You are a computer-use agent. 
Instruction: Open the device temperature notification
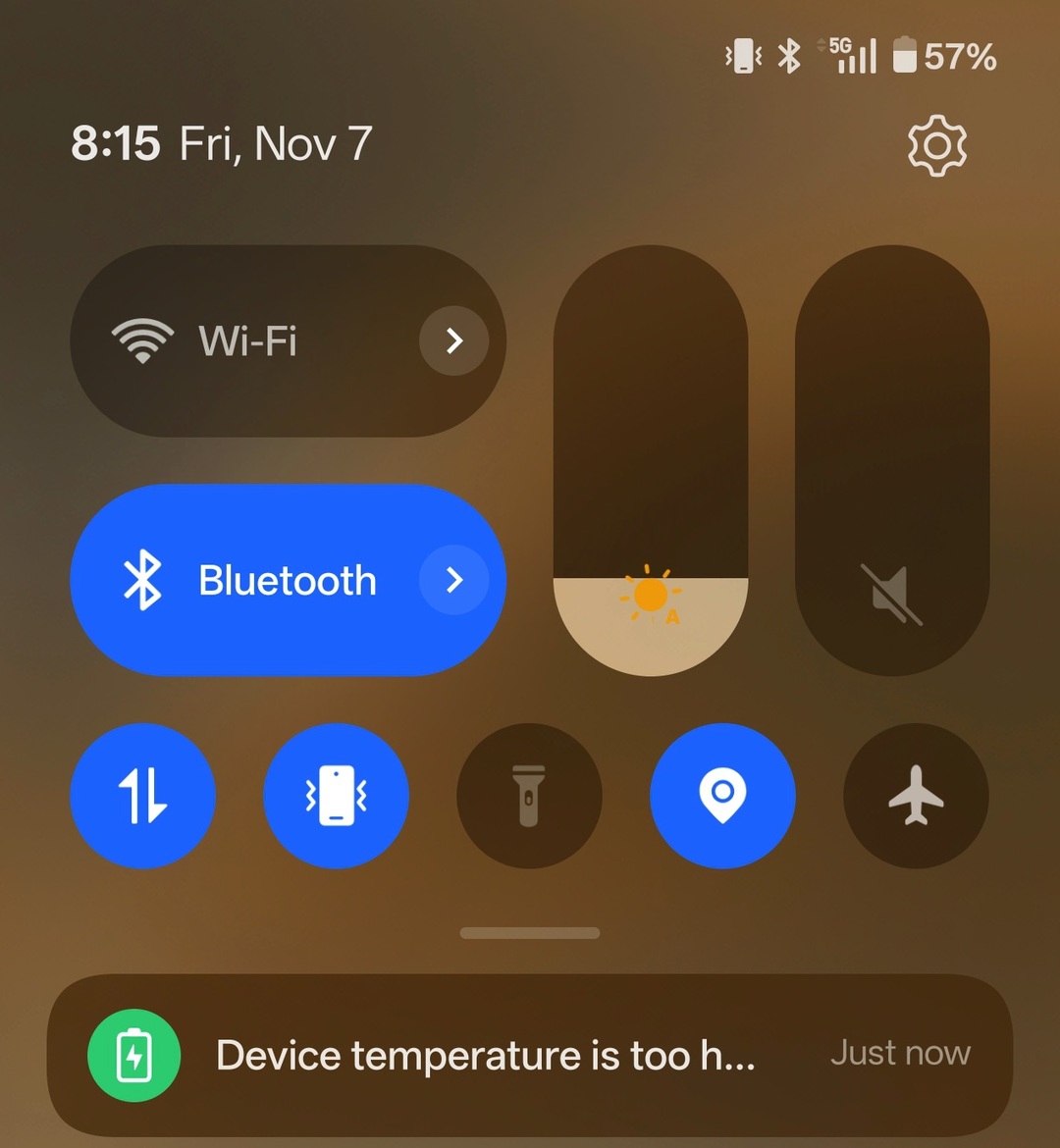pyautogui.click(x=530, y=1056)
